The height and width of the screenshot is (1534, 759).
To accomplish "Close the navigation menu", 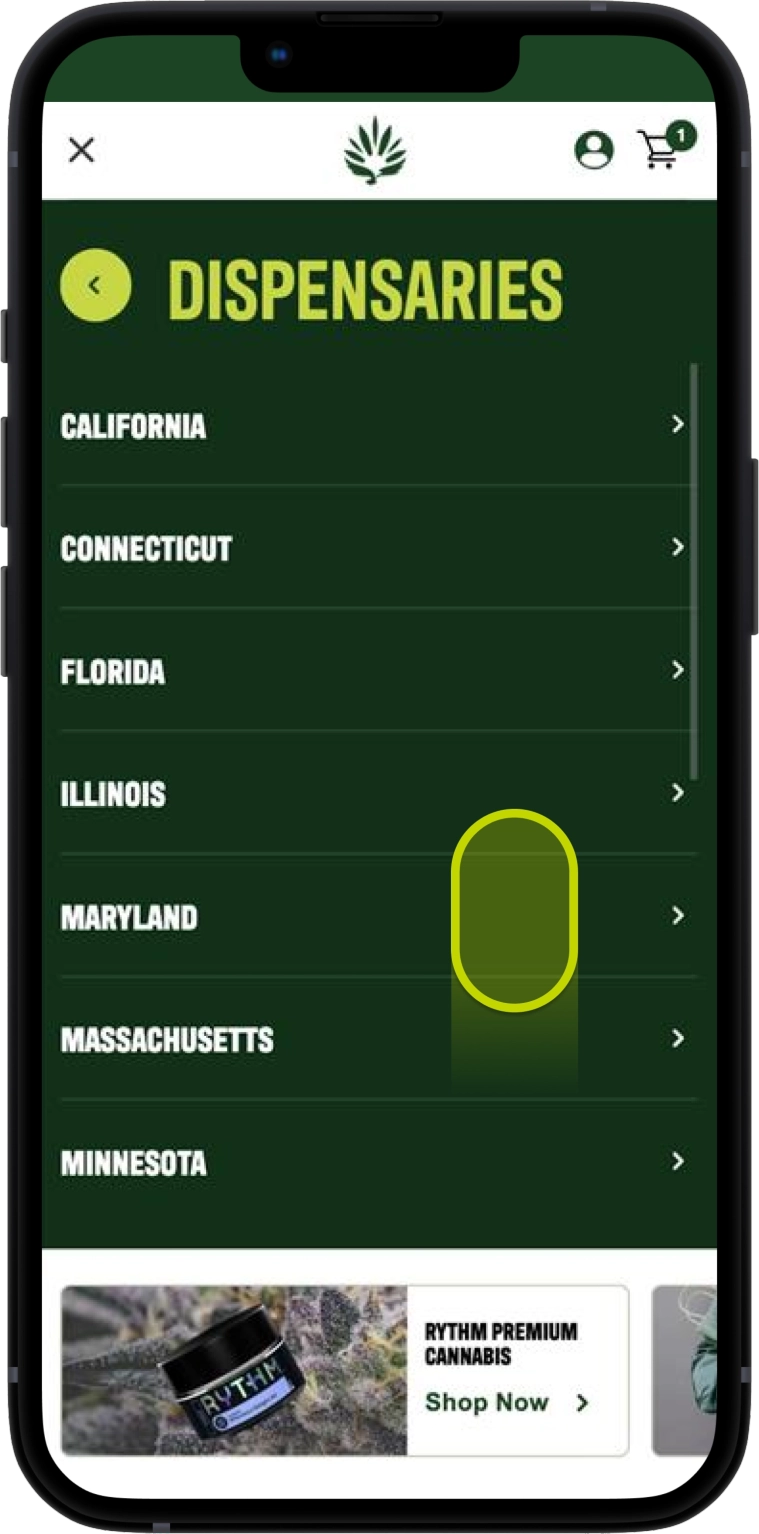I will tap(81, 150).
